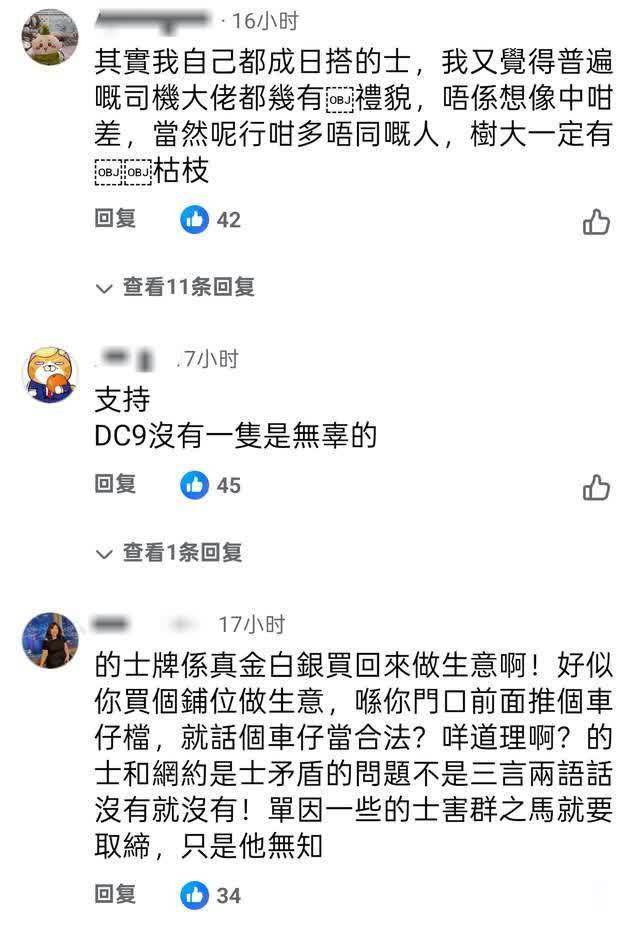Reply to the 的士牌 comment with 34 likes
This screenshot has height=927, width=640.
[115, 894]
